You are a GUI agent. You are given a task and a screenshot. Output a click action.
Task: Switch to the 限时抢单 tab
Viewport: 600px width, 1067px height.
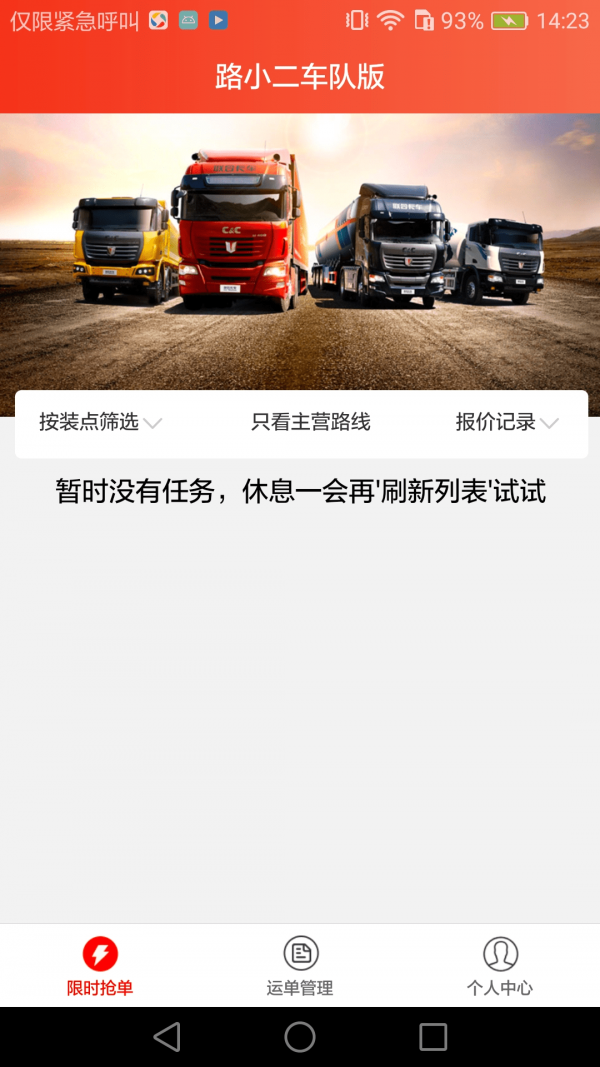click(100, 966)
